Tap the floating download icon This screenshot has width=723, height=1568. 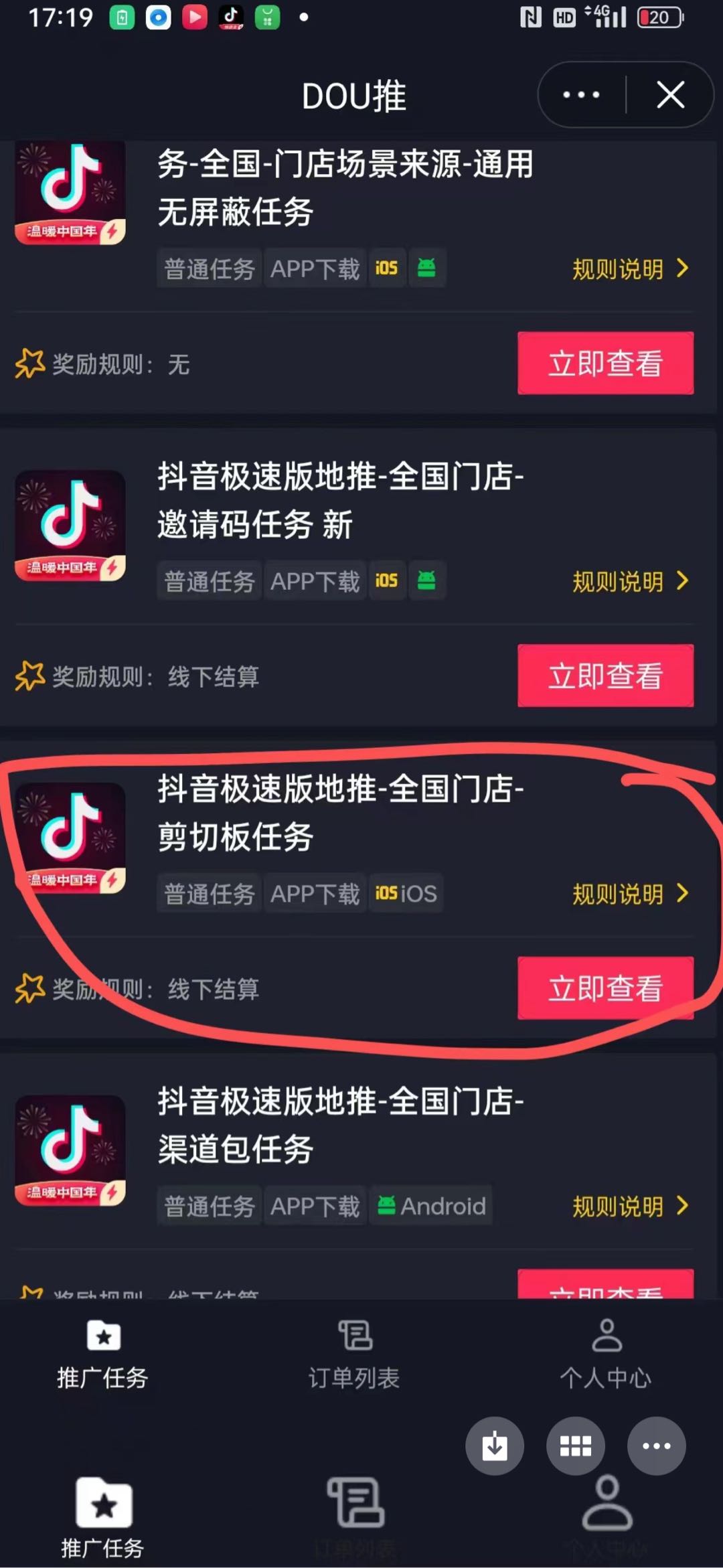click(495, 1446)
